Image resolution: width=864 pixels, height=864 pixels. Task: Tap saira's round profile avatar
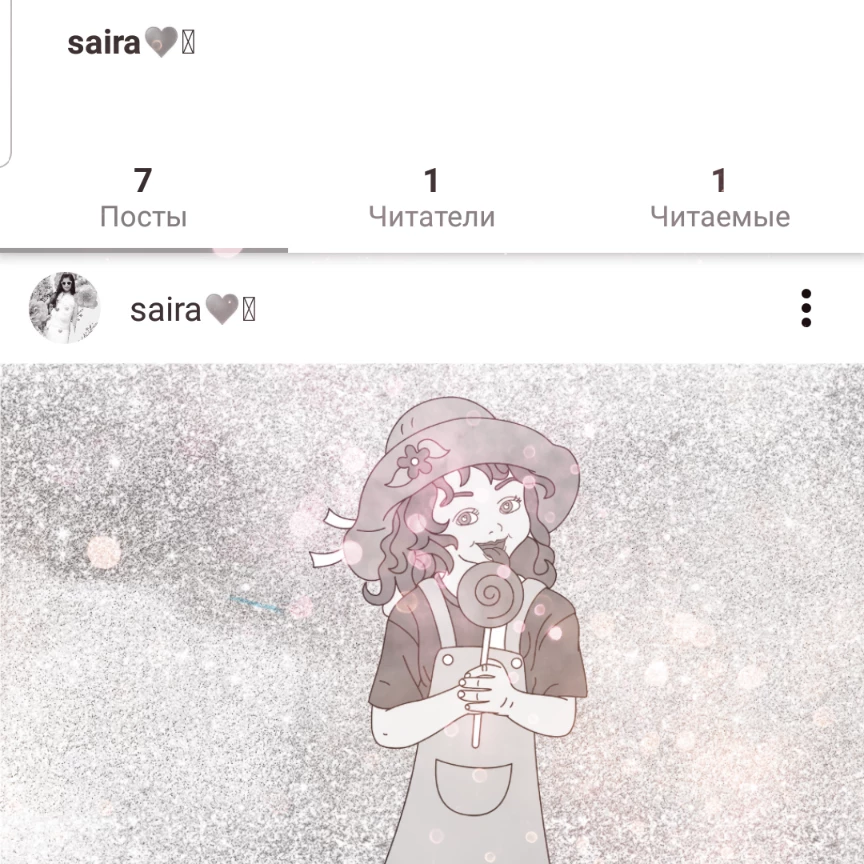click(64, 307)
